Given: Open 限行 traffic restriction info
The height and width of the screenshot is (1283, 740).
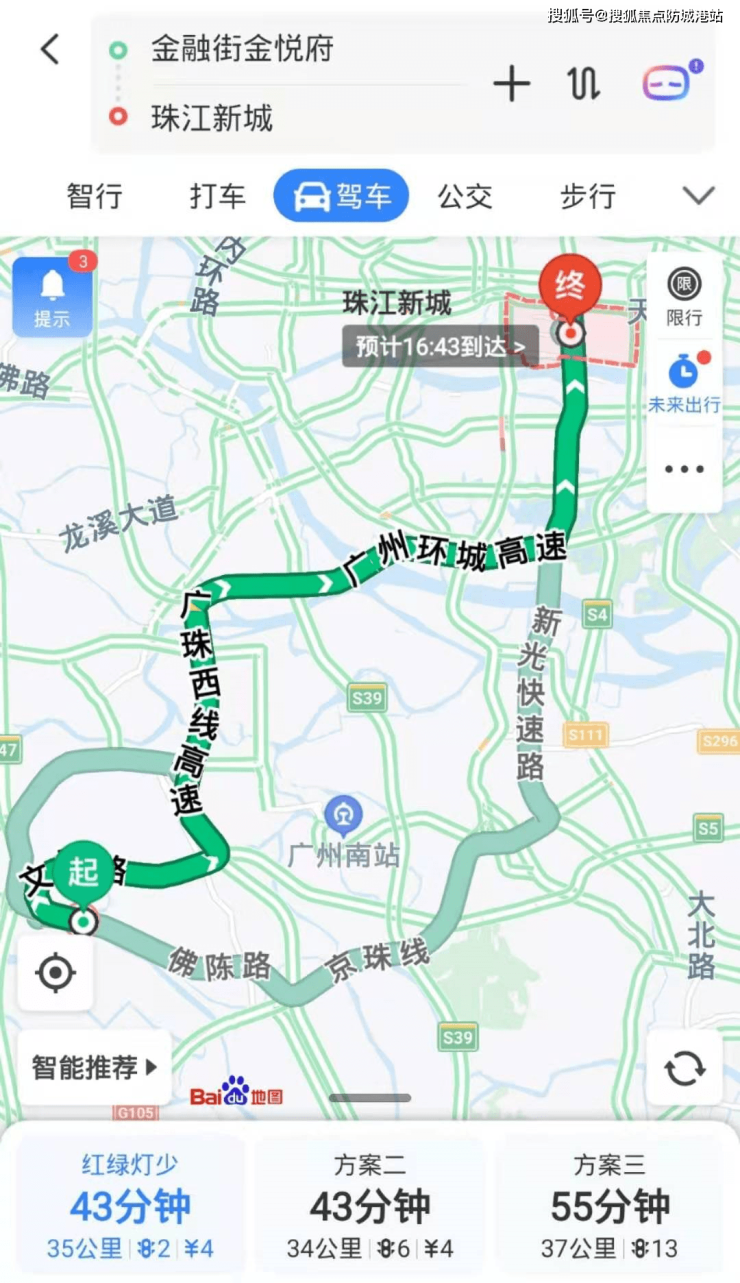Looking at the screenshot, I should point(684,297).
